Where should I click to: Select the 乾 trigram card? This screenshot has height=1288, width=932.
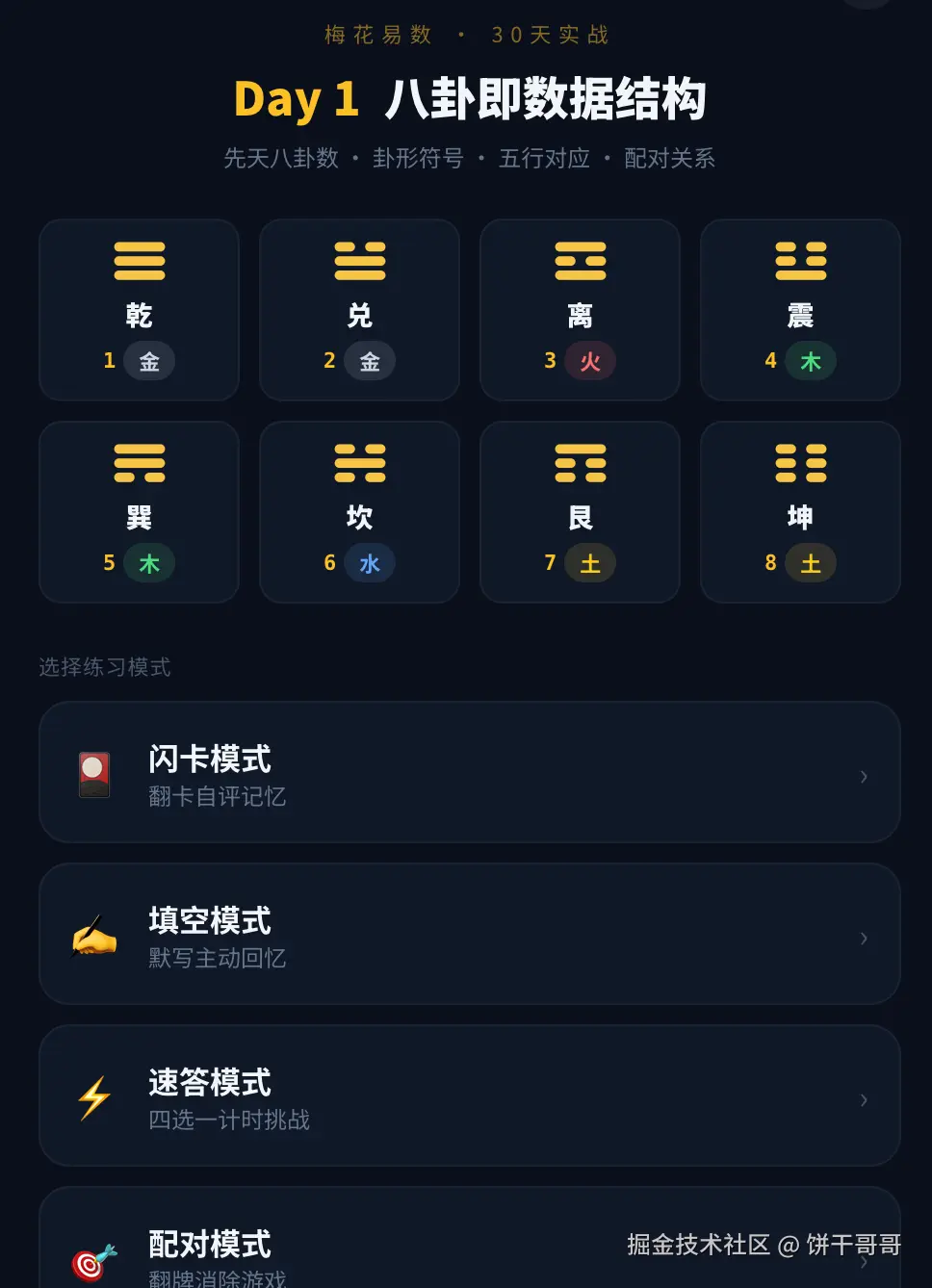(x=139, y=310)
